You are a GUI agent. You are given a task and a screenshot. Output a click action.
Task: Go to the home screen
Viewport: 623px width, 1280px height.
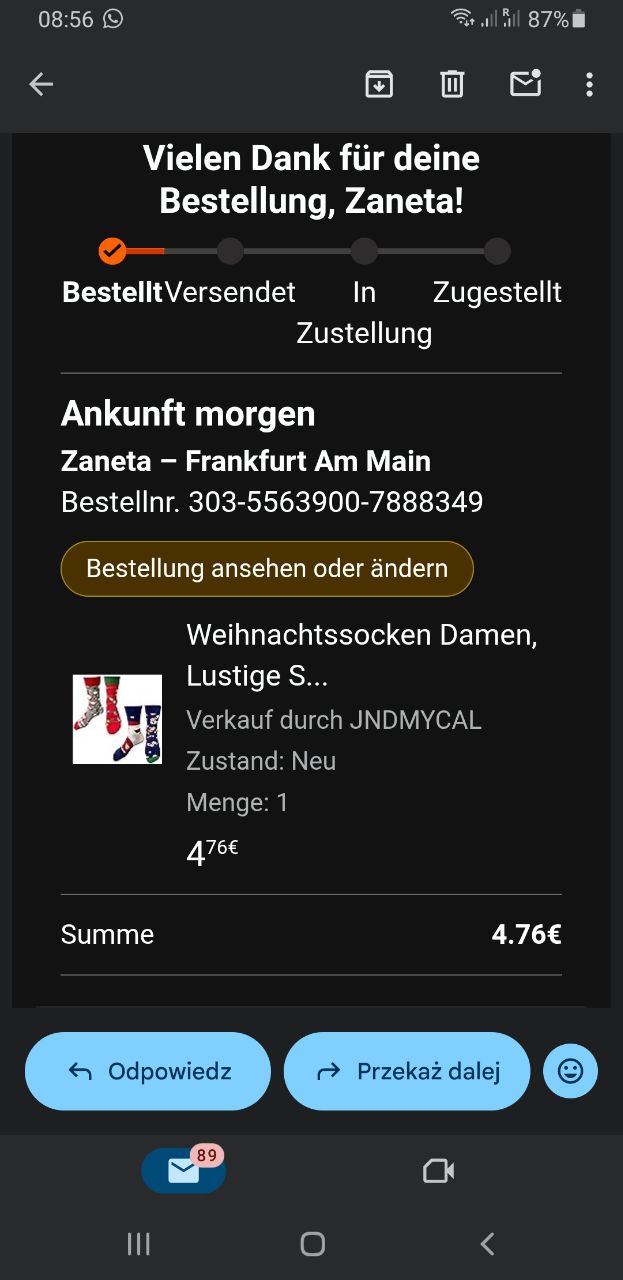point(312,1244)
